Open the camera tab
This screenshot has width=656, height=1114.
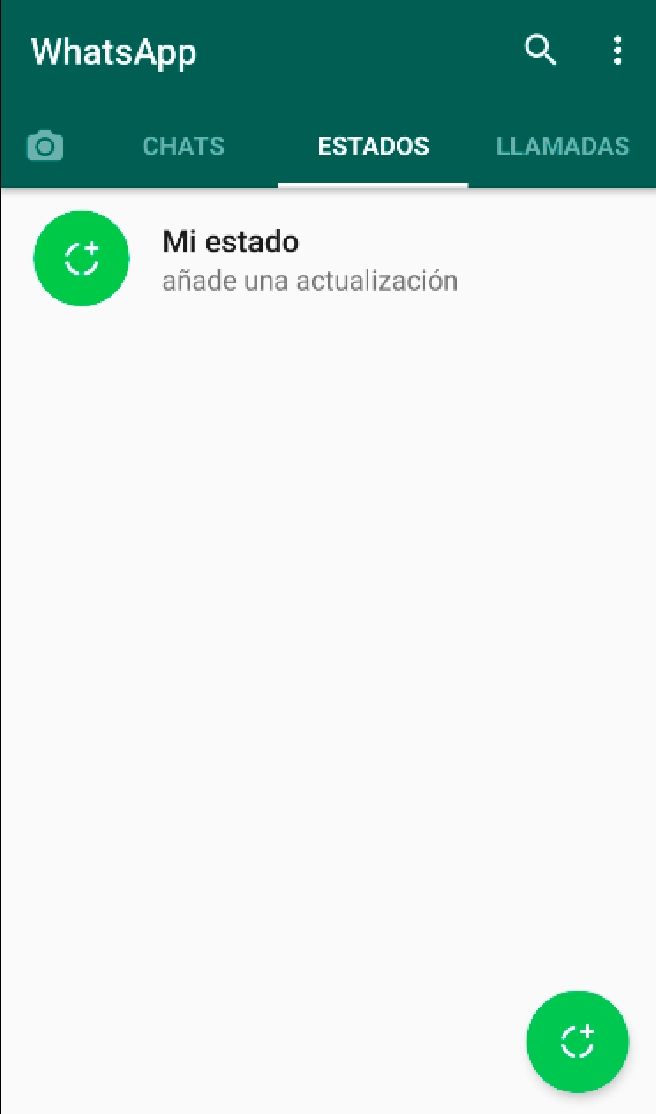(44, 147)
